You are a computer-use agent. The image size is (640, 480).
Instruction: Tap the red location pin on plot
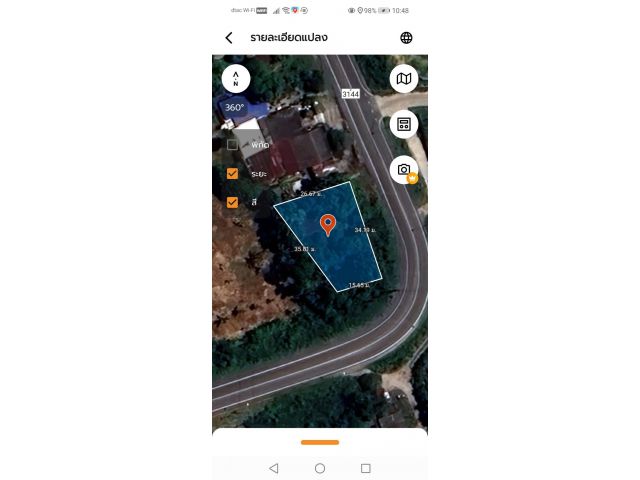point(327,224)
